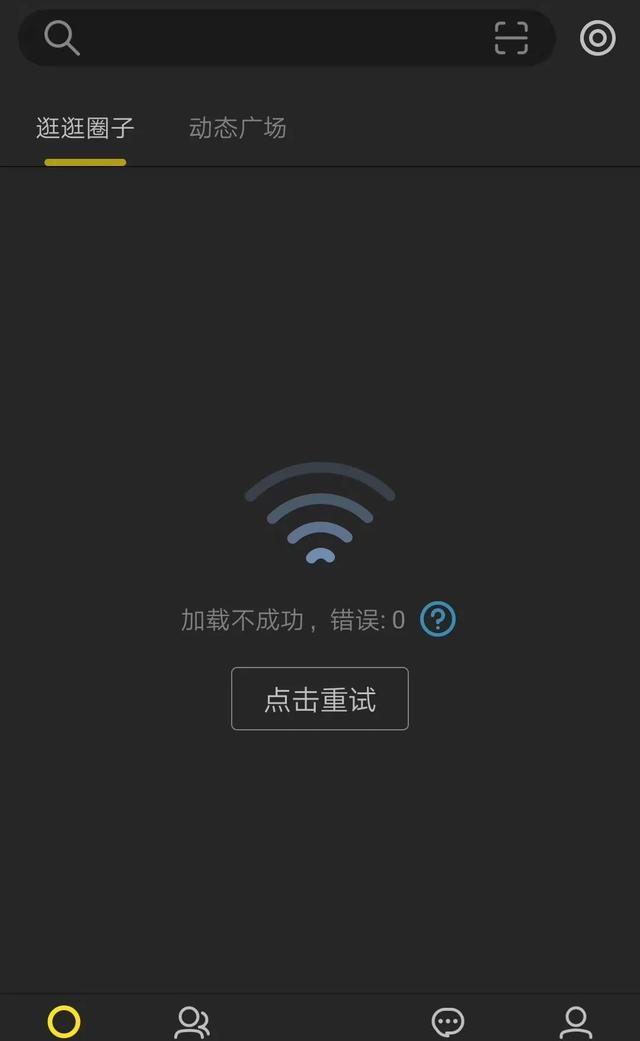This screenshot has height=1041, width=640.
Task: Tap 点击重试 to reload
Action: click(x=320, y=699)
